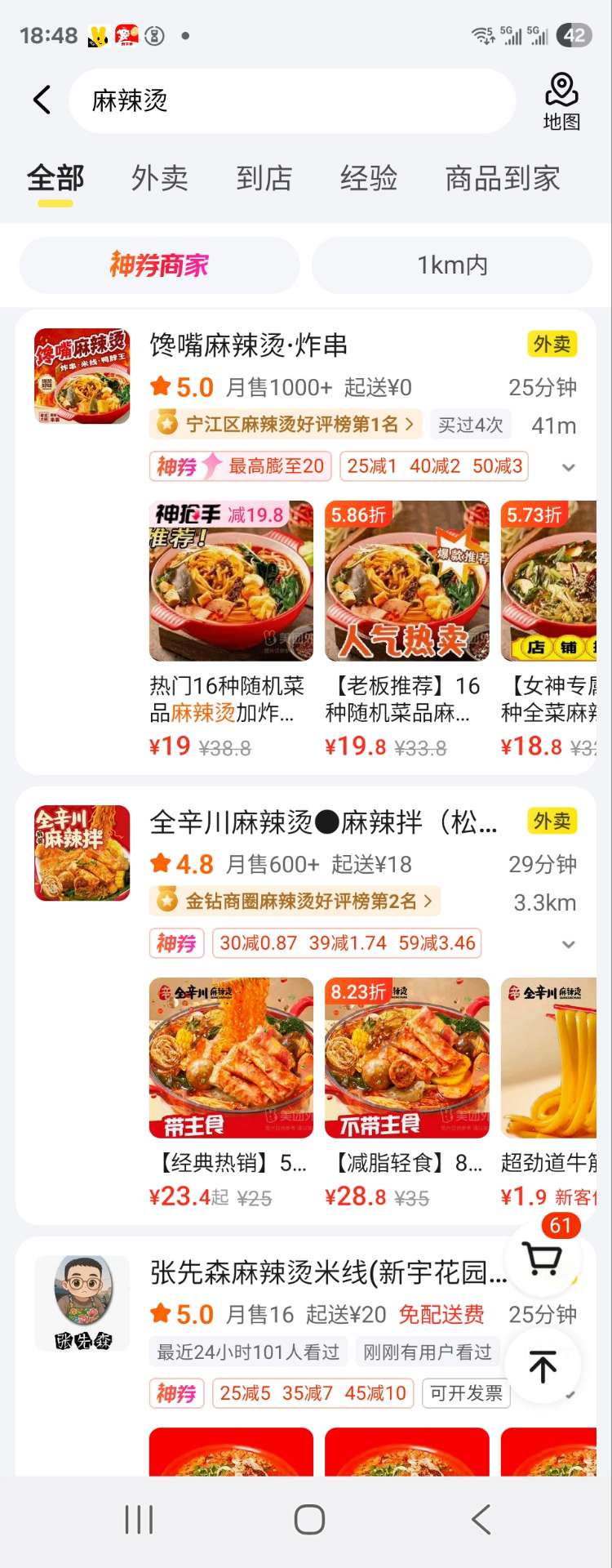Go back using the top arrow

(x=42, y=100)
